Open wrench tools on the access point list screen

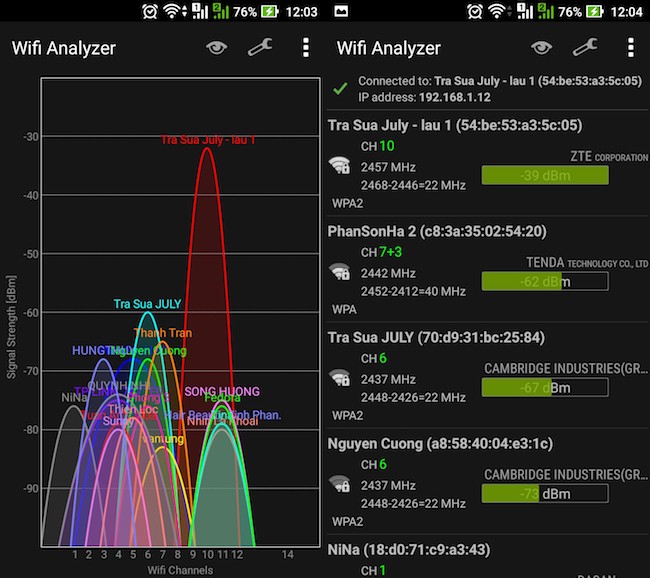(586, 48)
